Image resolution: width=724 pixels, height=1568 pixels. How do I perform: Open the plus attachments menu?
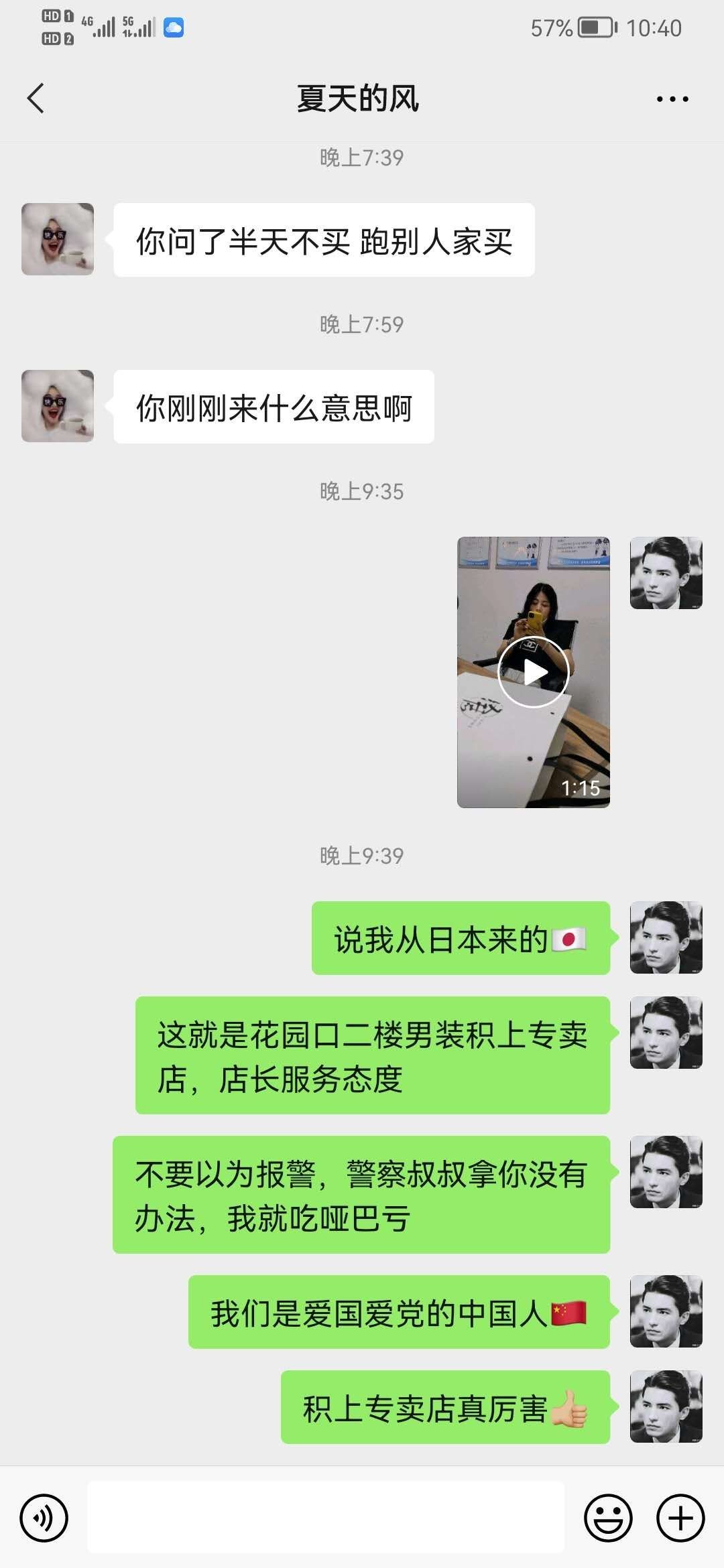680,1518
